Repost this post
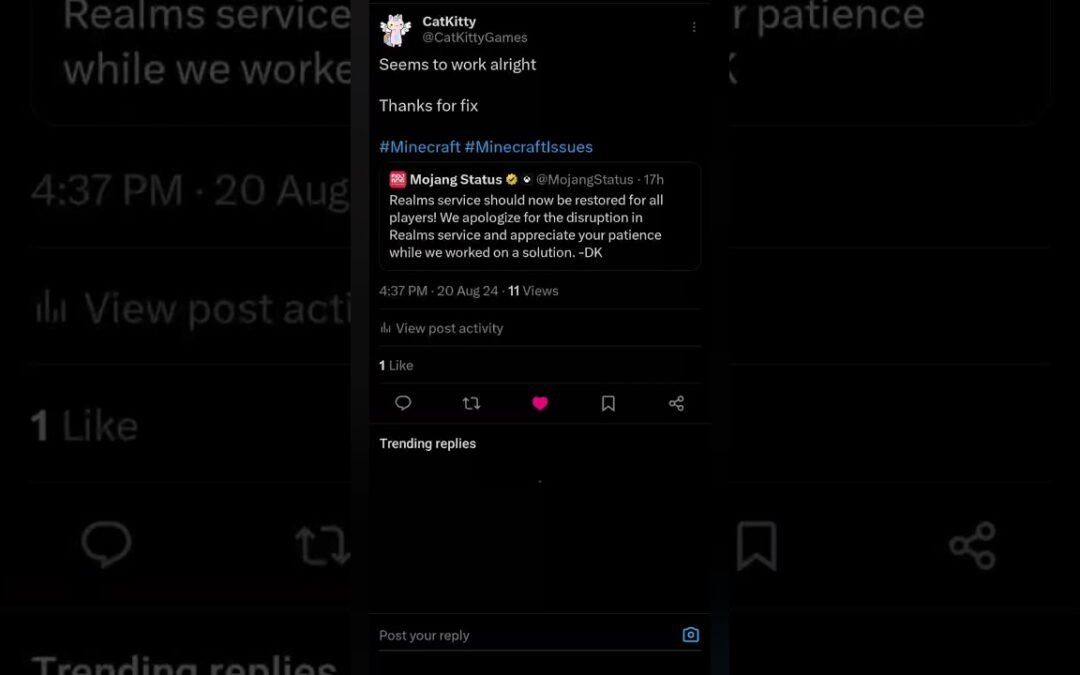 tap(471, 403)
